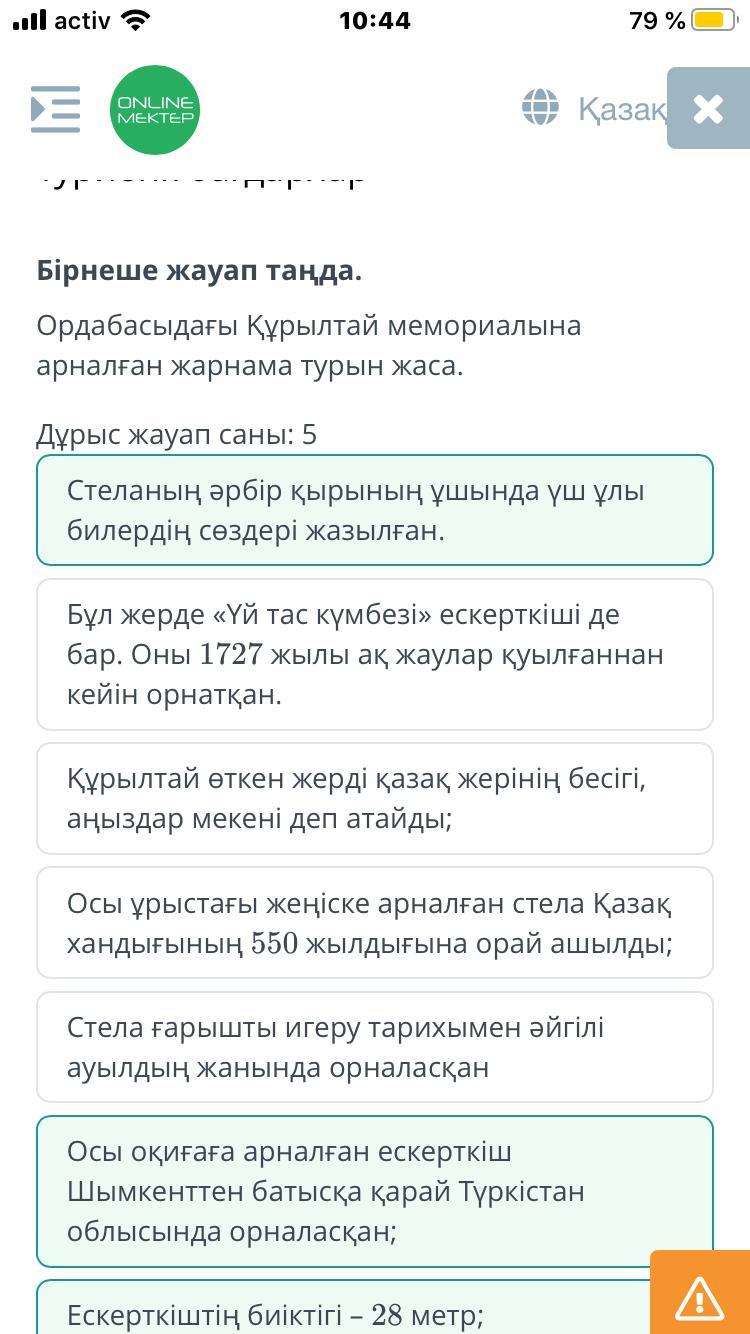Select answer about 550 жылдығына орай ашылды
The height and width of the screenshot is (1334, 750).
pyautogui.click(x=375, y=922)
